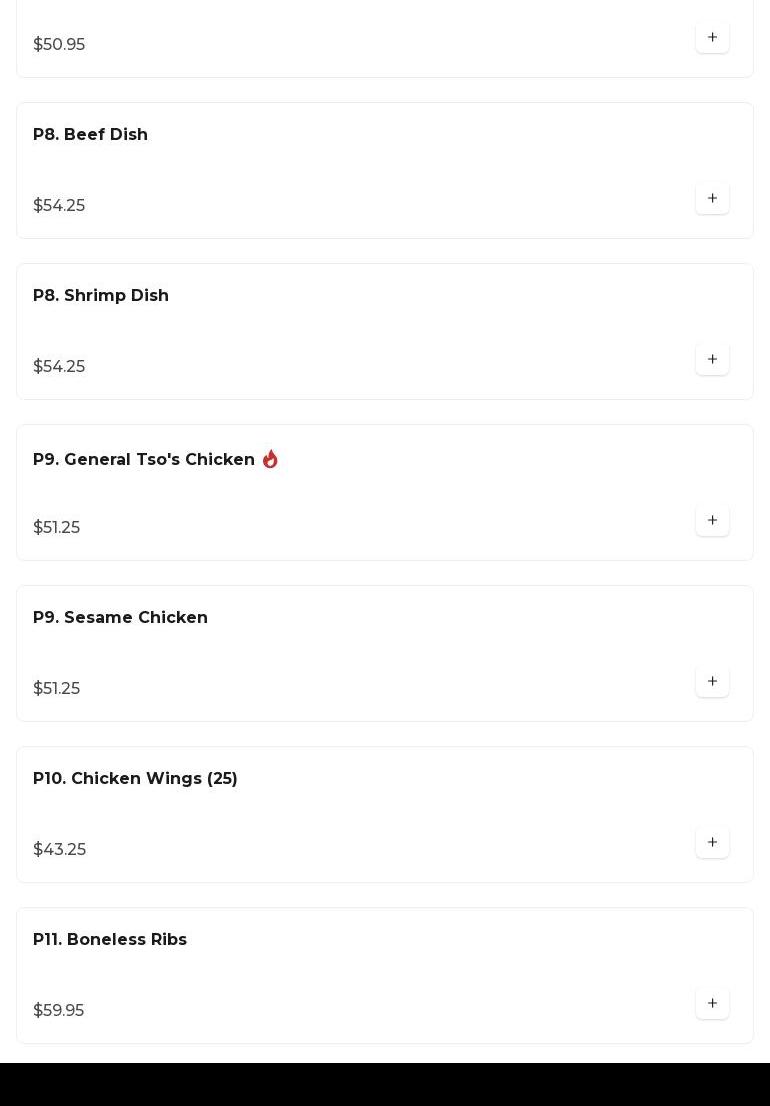The height and width of the screenshot is (1106, 770).
Task: Select the P9. Sesame Chicken card
Action: click(x=120, y=618)
